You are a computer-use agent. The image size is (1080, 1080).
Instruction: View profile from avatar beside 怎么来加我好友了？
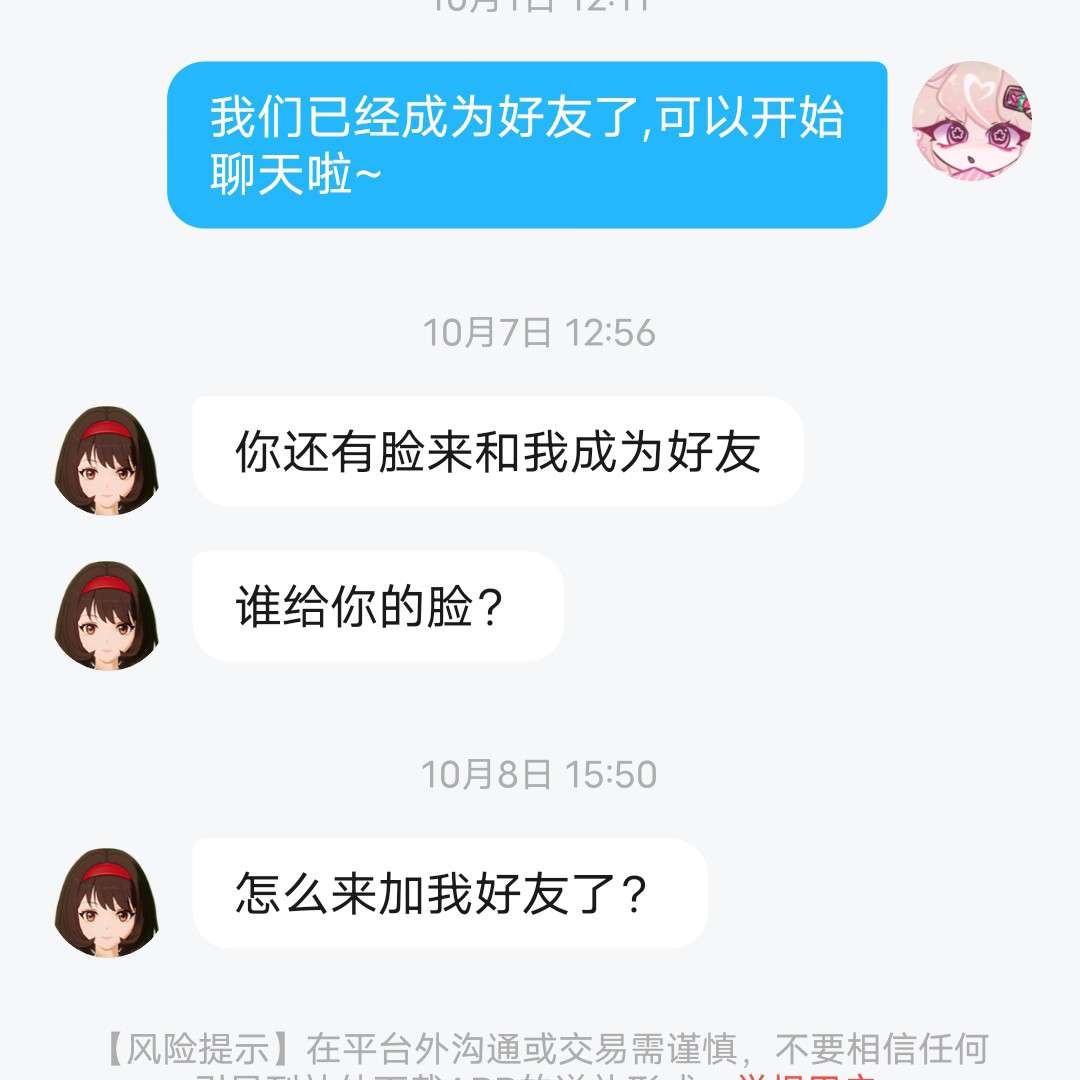(x=106, y=902)
